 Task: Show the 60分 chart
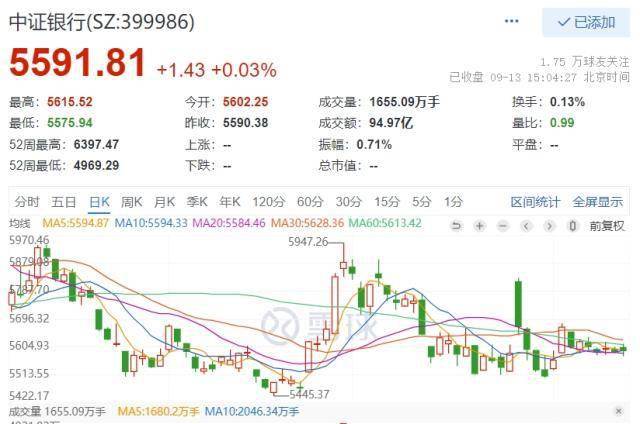pyautogui.click(x=310, y=201)
